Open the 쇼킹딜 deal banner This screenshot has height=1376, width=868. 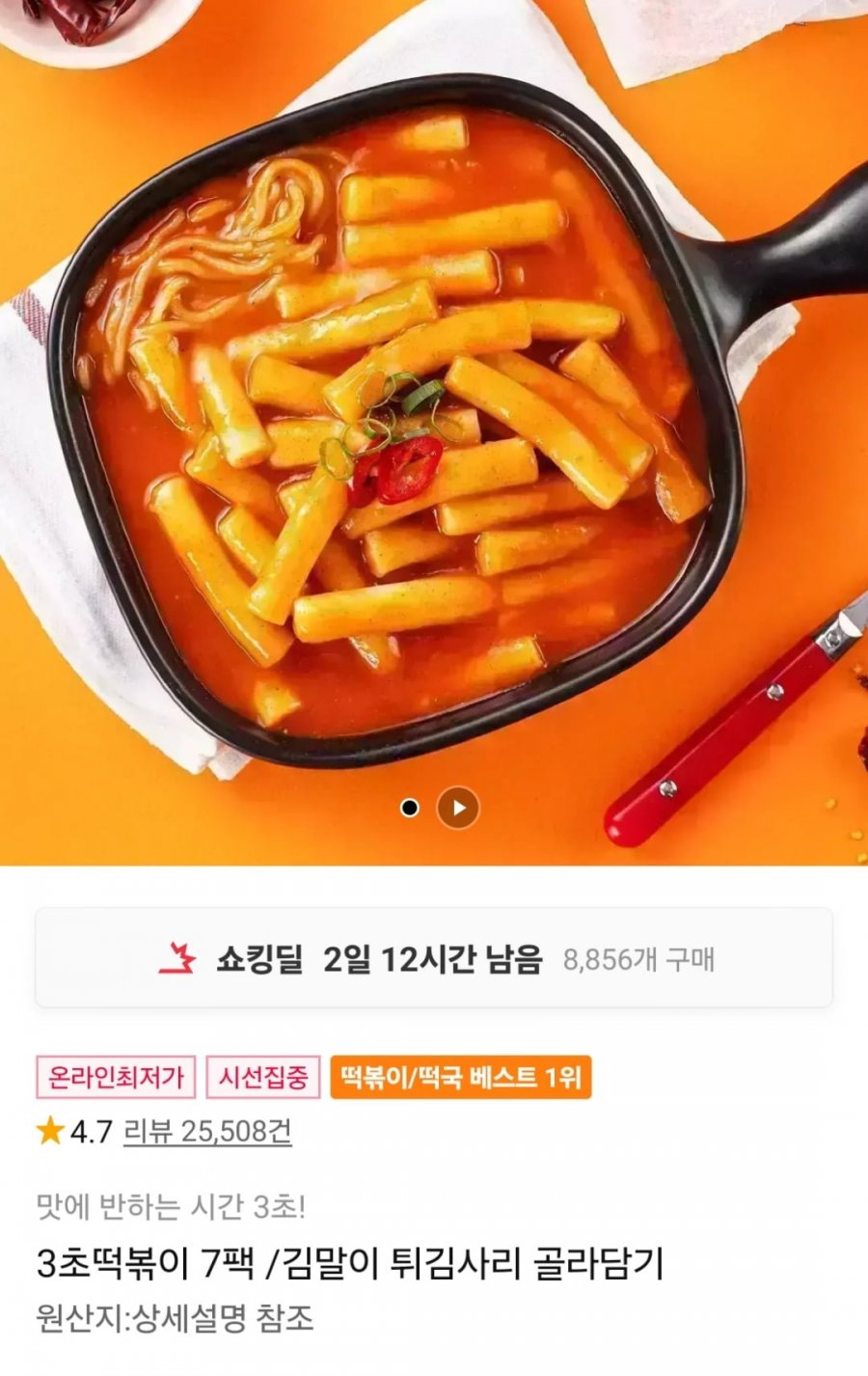[434, 958]
